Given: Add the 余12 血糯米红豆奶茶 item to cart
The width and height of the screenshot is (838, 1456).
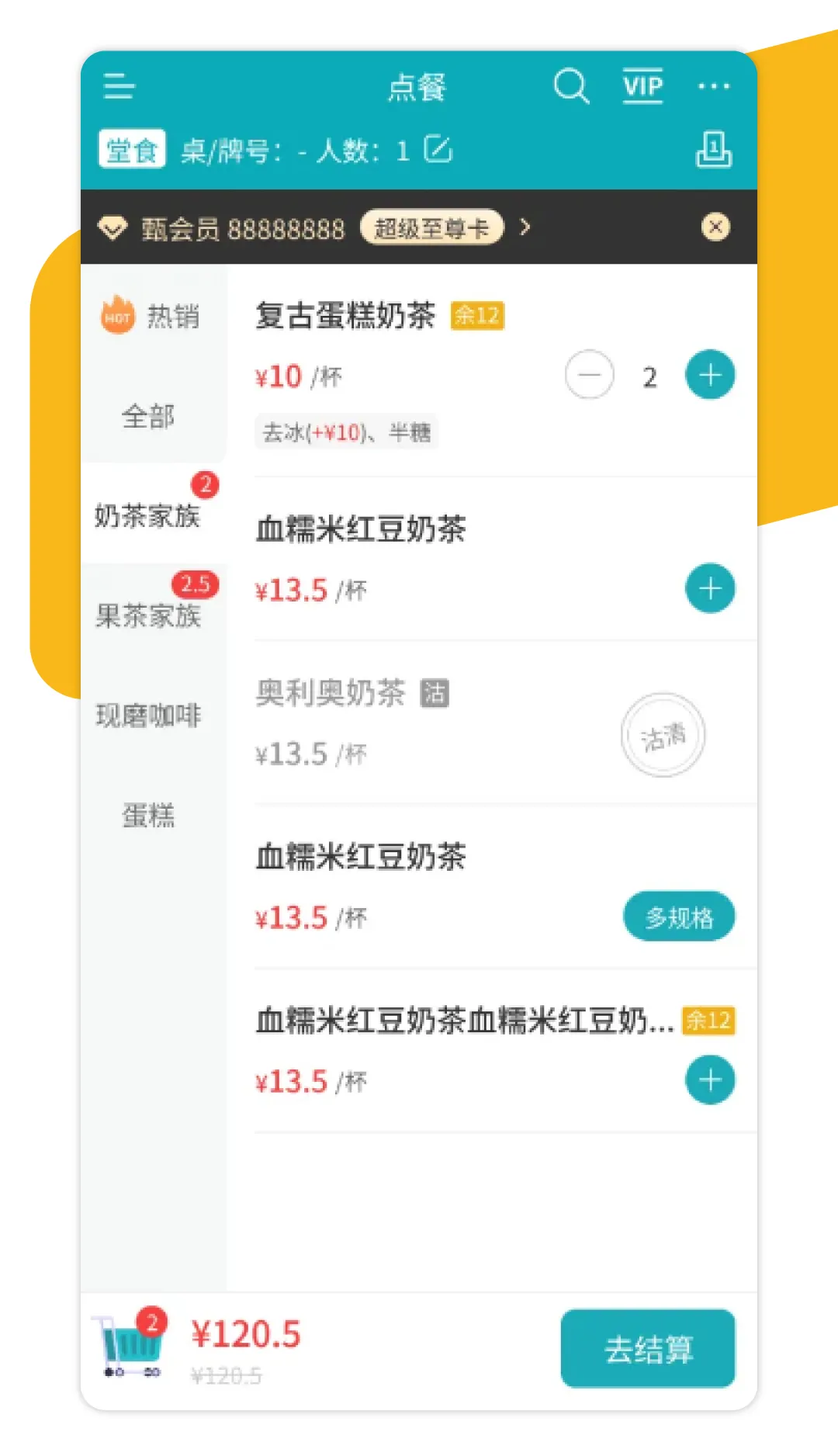Looking at the screenshot, I should [x=710, y=1080].
